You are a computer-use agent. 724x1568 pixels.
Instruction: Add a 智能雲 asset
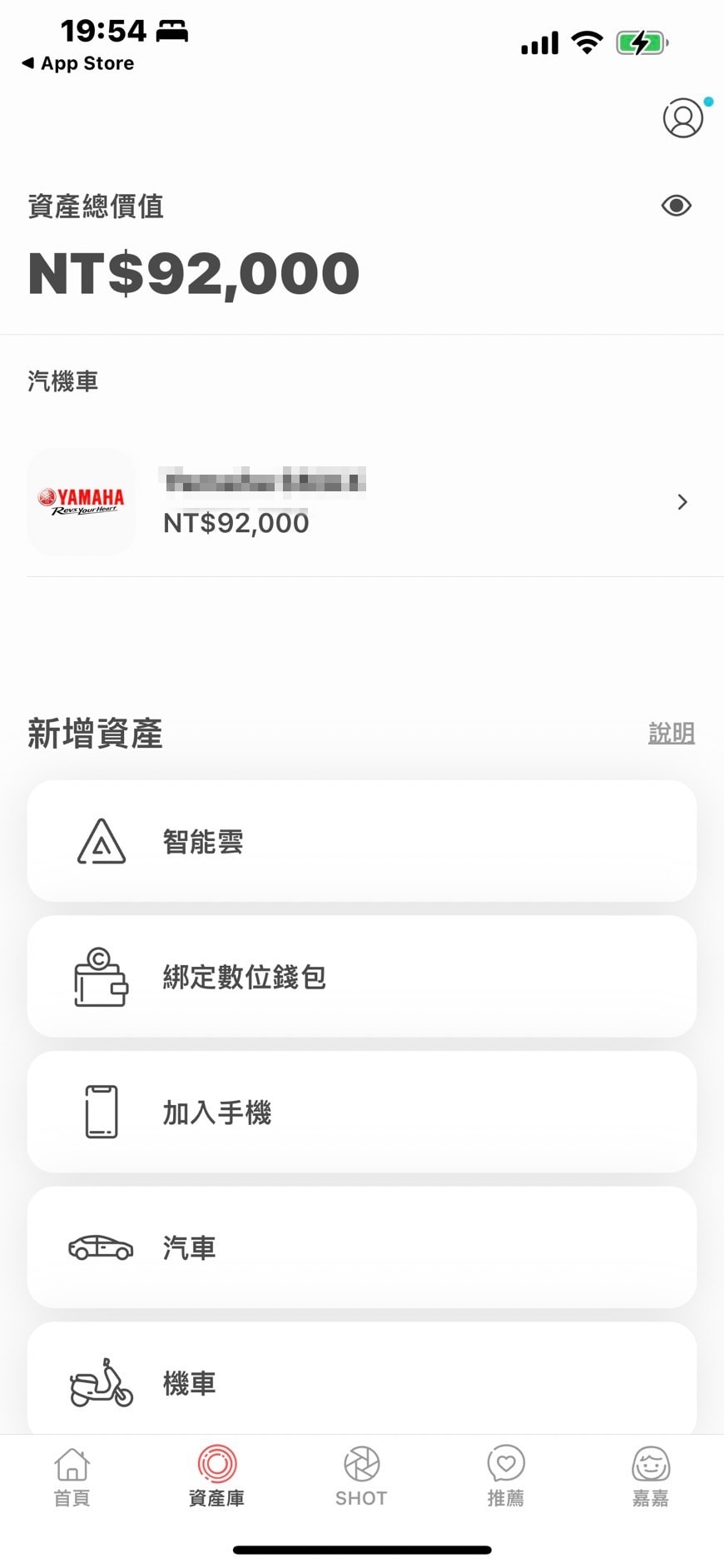pyautogui.click(x=361, y=841)
